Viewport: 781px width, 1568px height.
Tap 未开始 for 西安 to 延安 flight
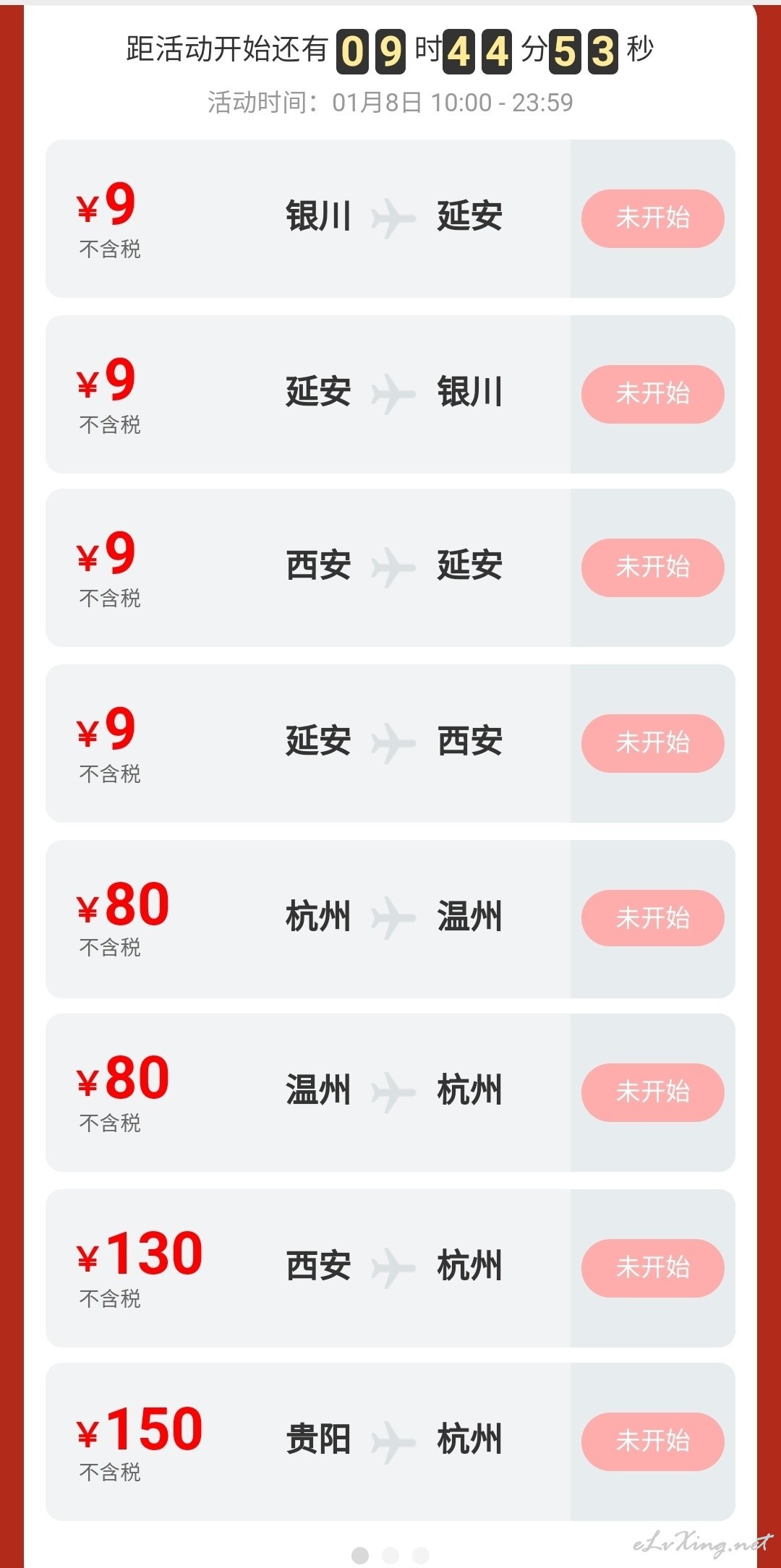[x=652, y=567]
